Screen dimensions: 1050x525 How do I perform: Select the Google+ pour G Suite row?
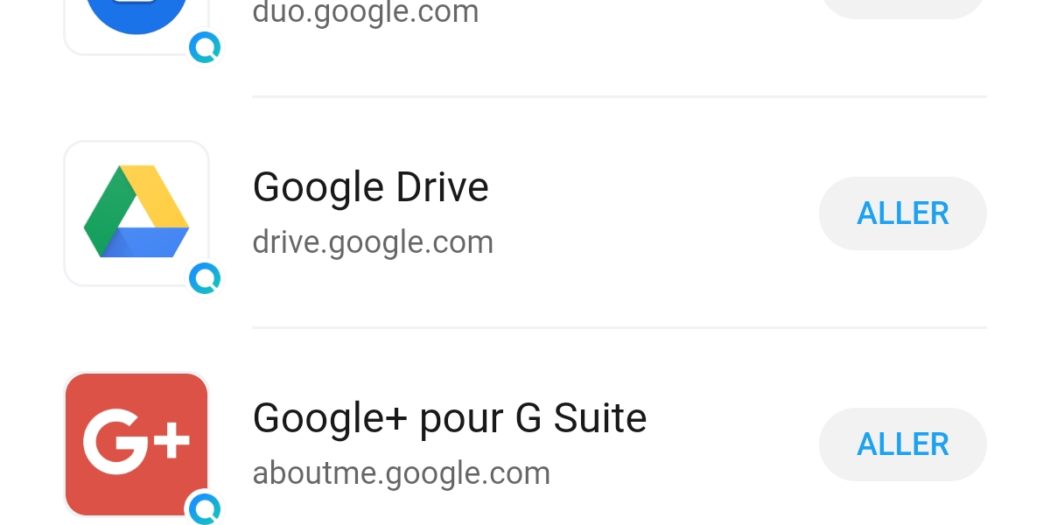(449, 442)
